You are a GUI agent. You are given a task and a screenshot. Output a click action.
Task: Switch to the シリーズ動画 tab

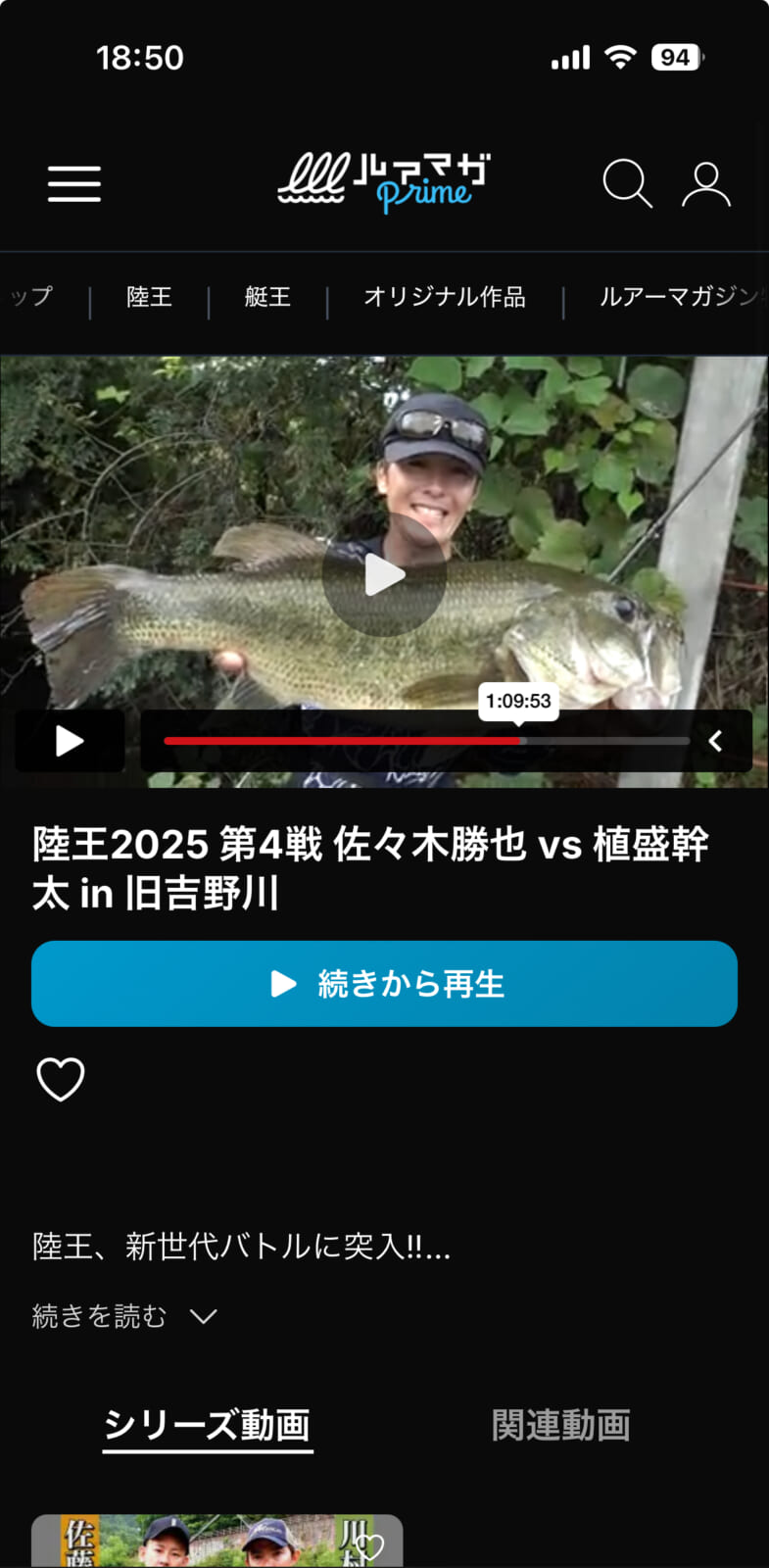(208, 1425)
